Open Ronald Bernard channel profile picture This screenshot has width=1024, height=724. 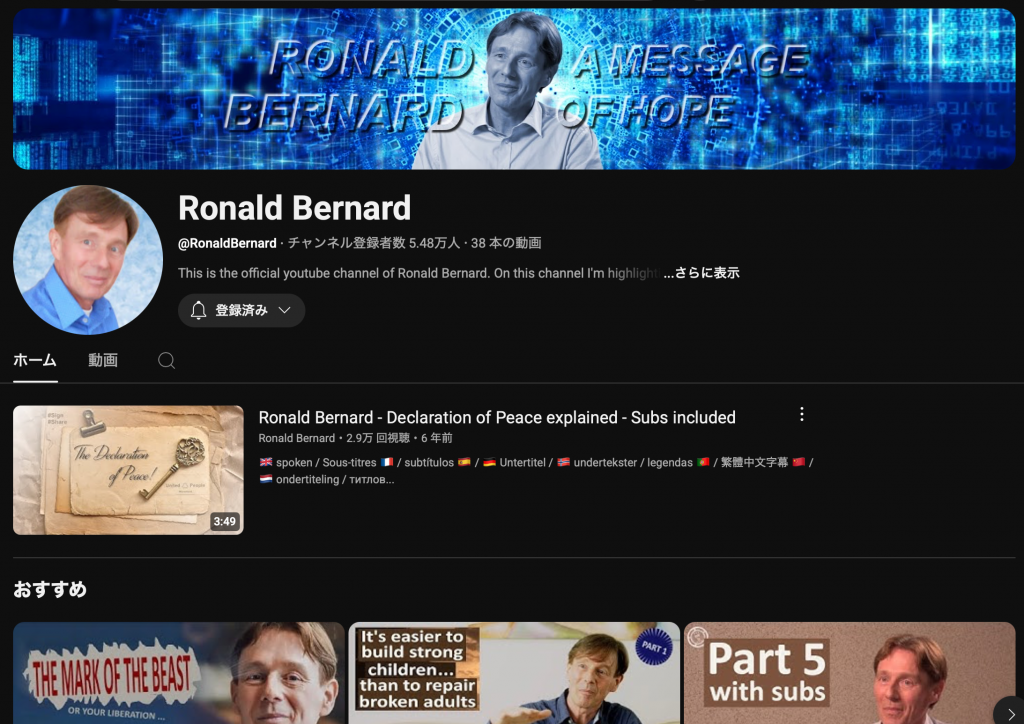(x=88, y=260)
